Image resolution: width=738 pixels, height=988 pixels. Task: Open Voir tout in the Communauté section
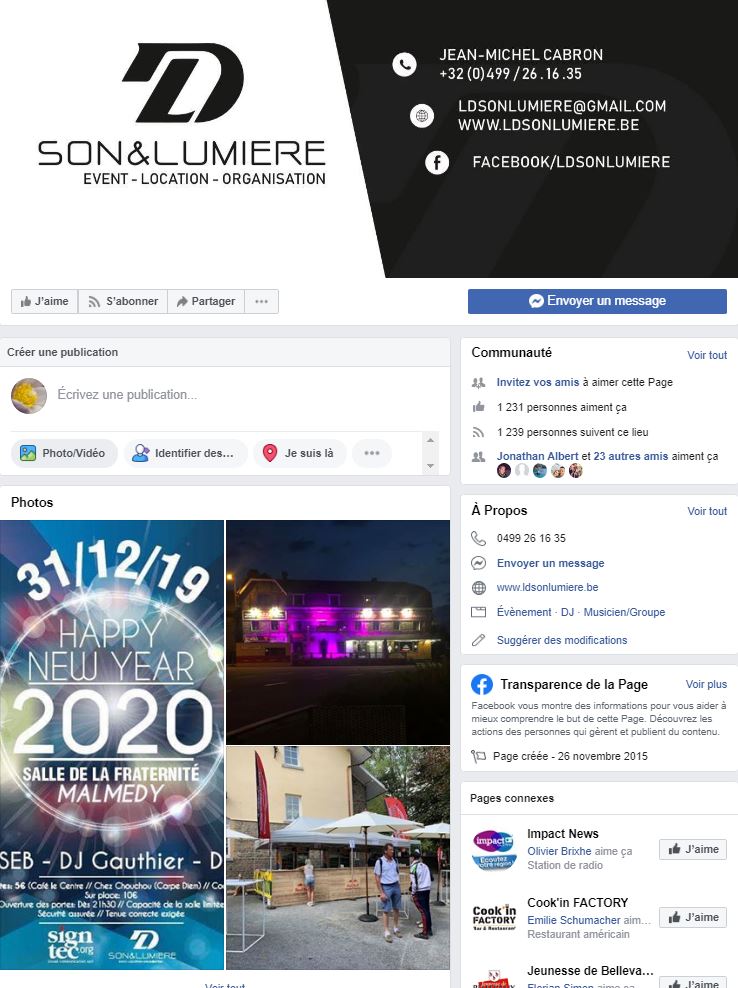tap(706, 355)
